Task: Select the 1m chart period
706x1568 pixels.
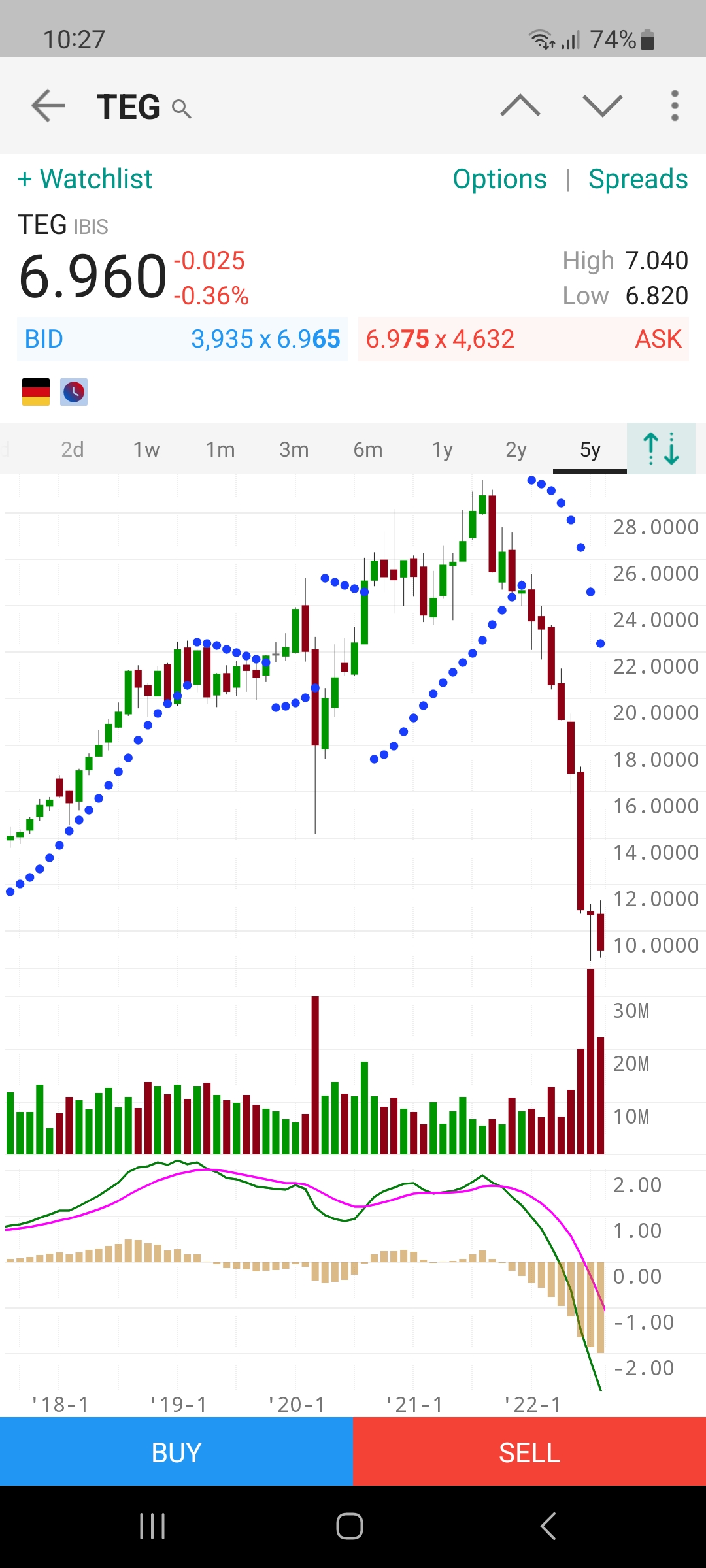Action: point(220,449)
